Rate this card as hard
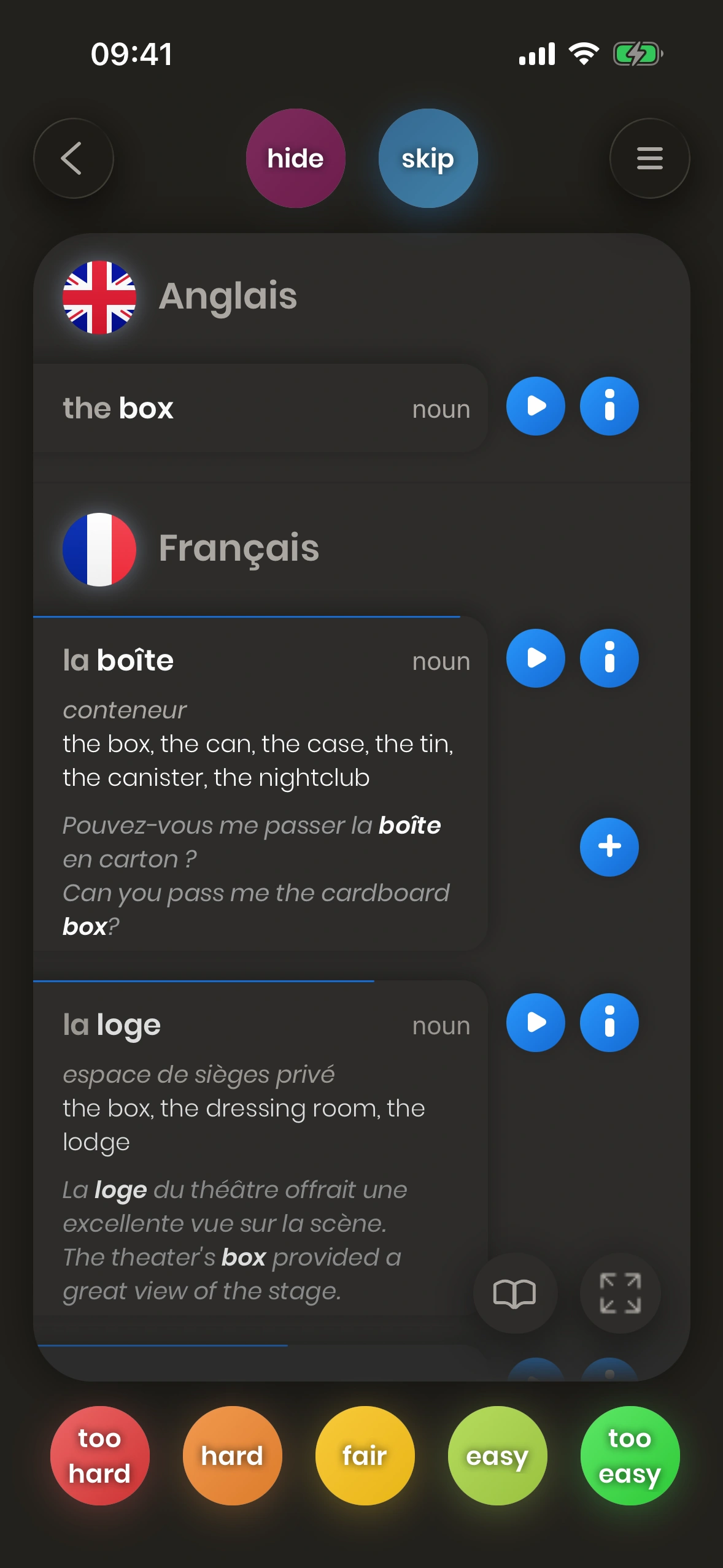The image size is (723, 1568). 232,1455
